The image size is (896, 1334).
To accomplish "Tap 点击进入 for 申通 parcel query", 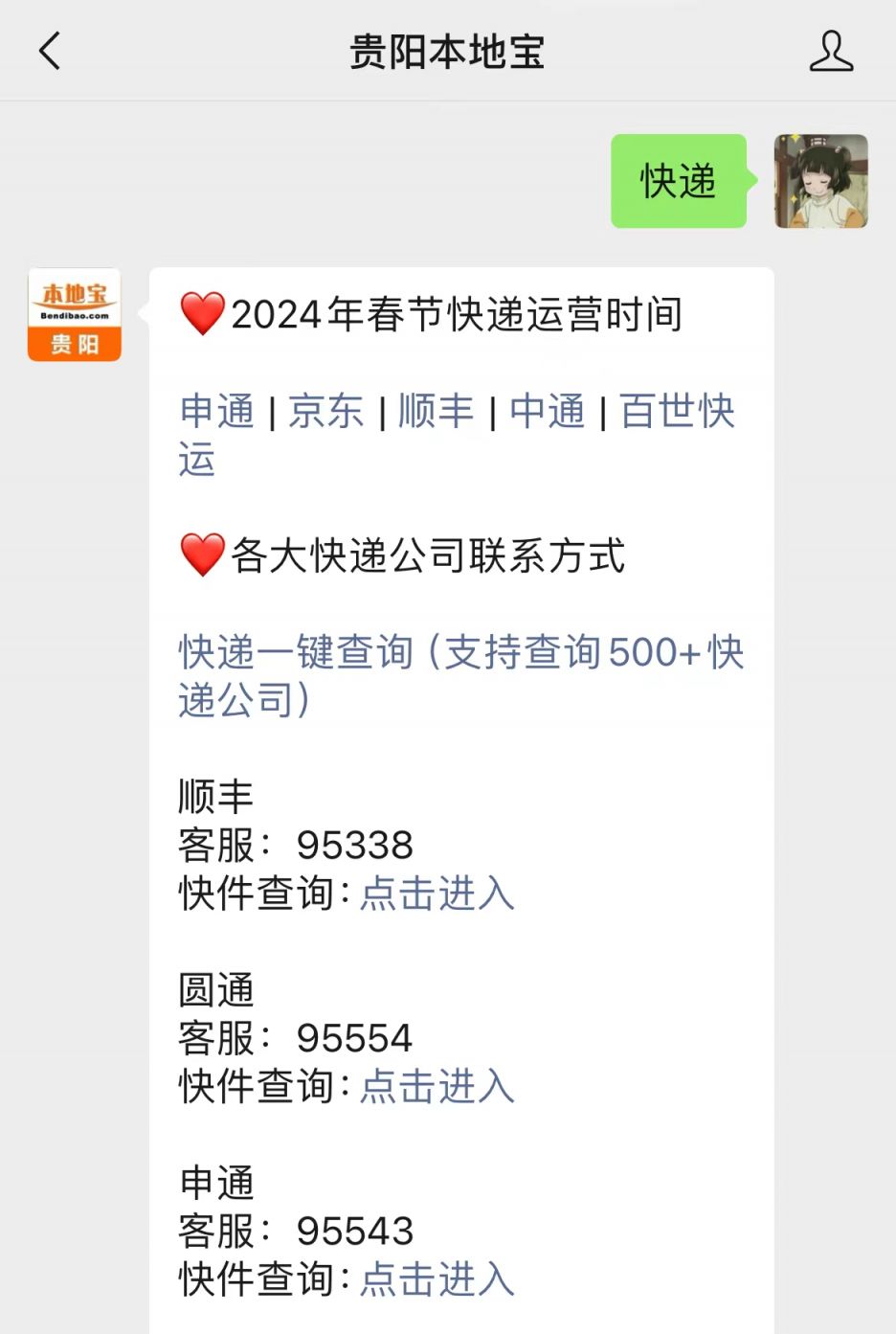I will point(437,1279).
